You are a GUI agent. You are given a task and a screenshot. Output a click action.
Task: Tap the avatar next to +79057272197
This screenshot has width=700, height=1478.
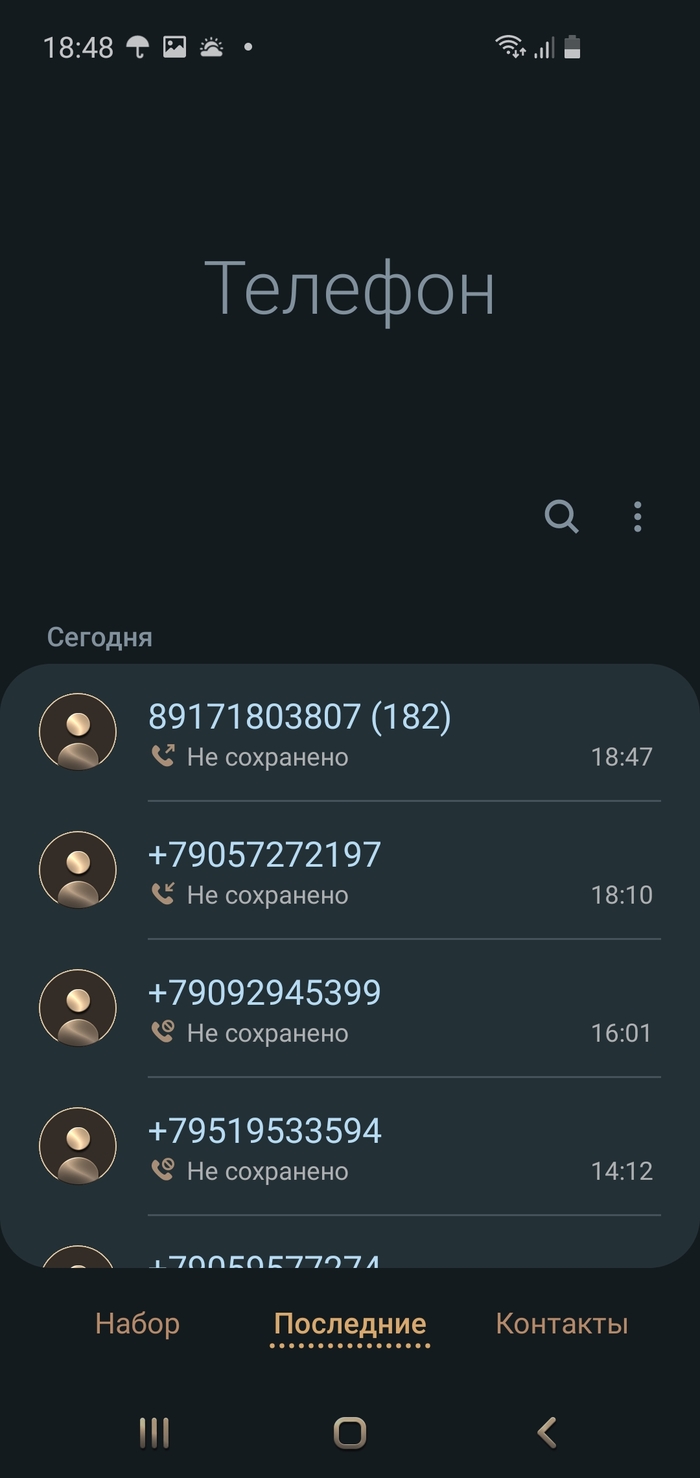pos(78,870)
